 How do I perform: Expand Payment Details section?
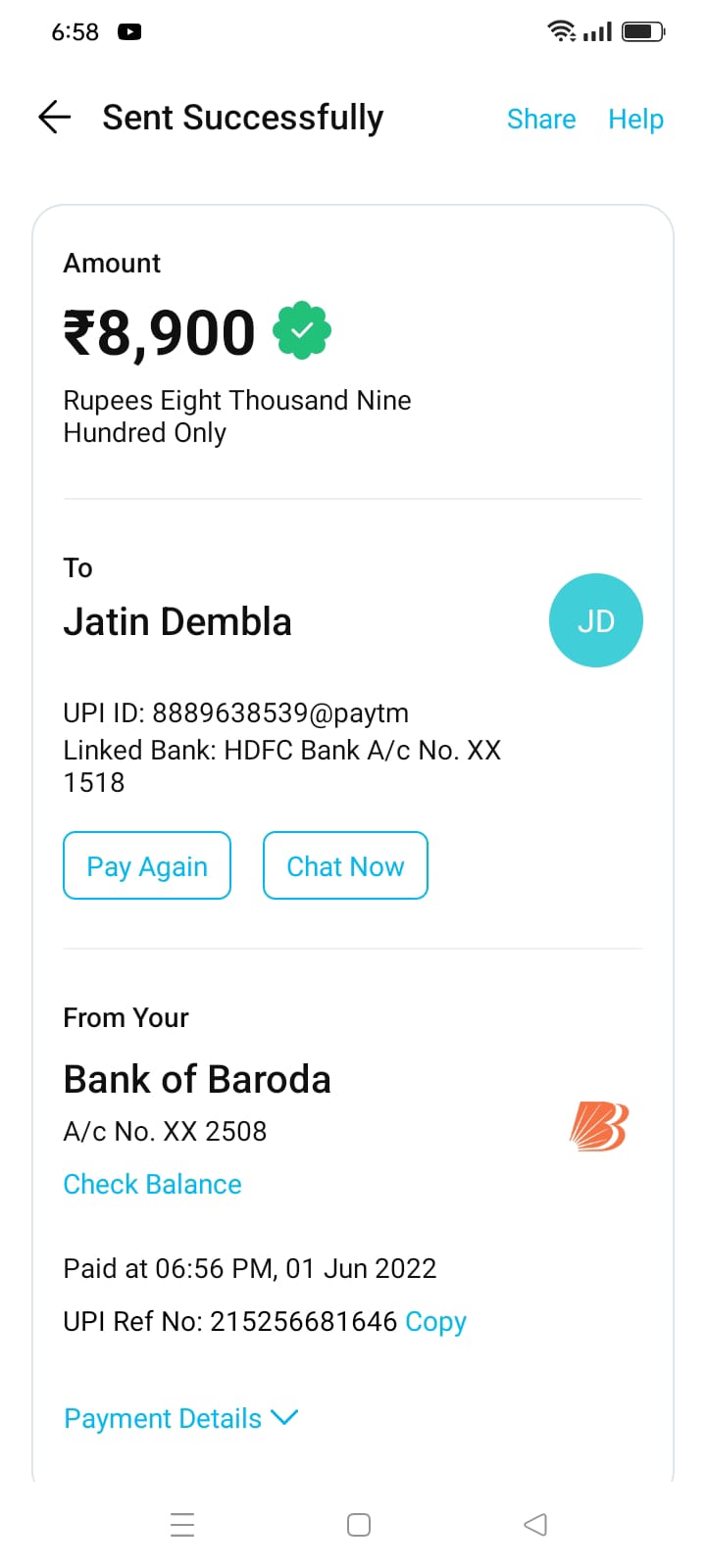tap(180, 1418)
